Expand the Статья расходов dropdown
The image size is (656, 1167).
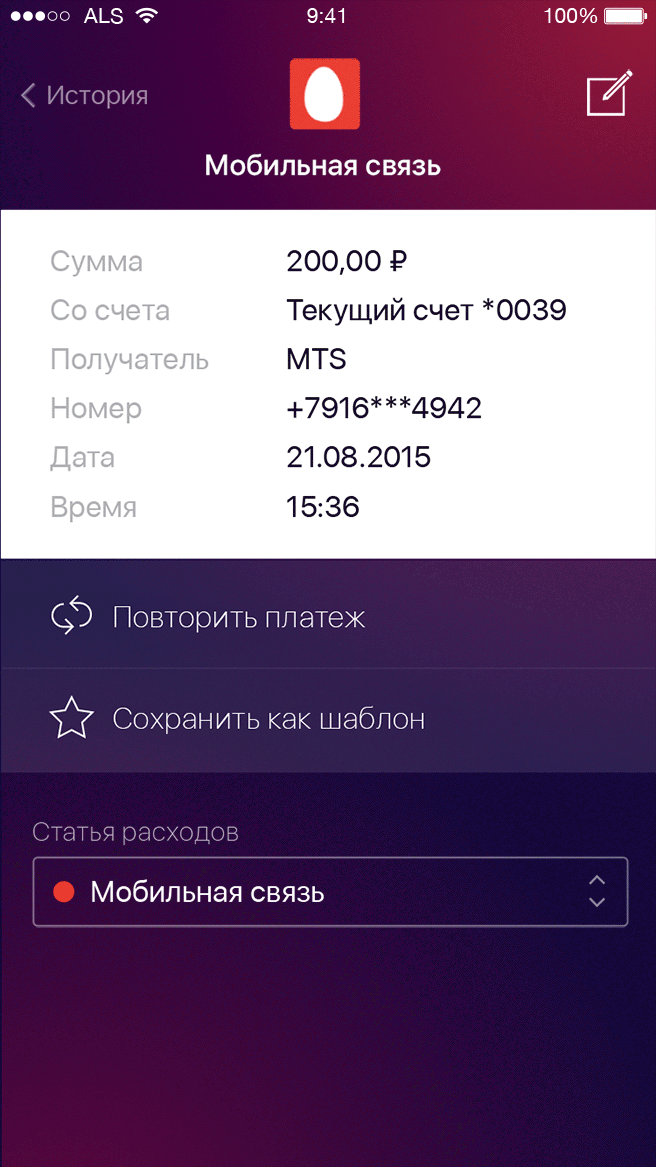(330, 892)
